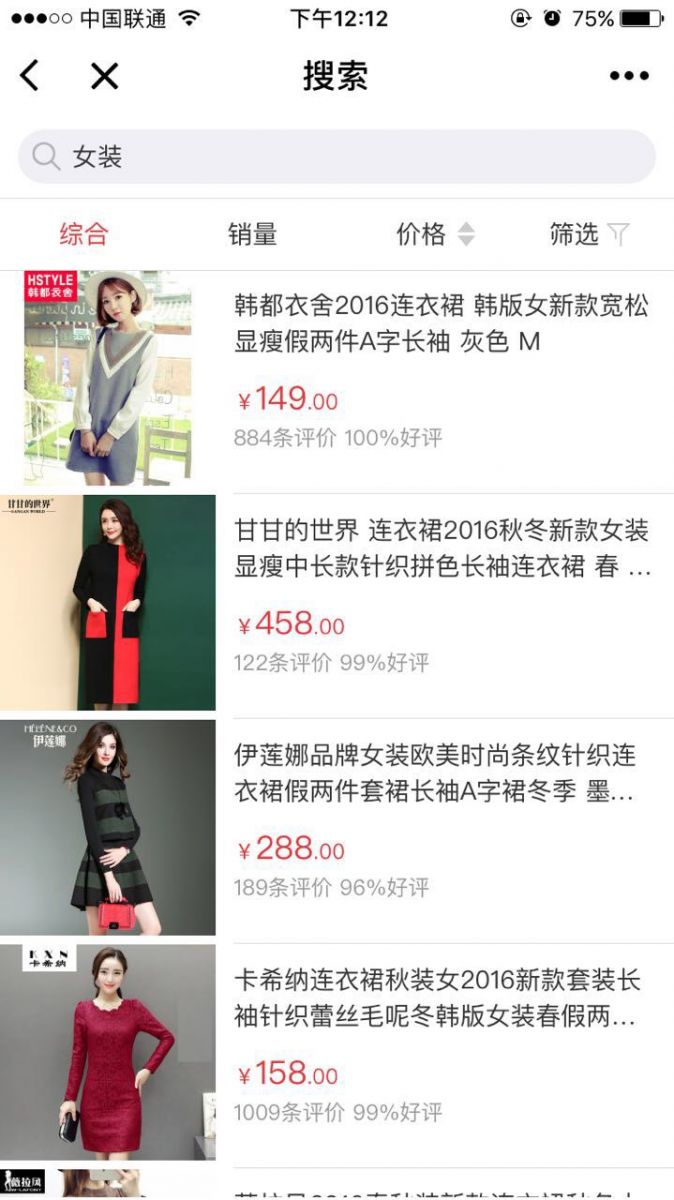674x1200 pixels.
Task: Tap the search field containing 女装
Action: point(337,157)
